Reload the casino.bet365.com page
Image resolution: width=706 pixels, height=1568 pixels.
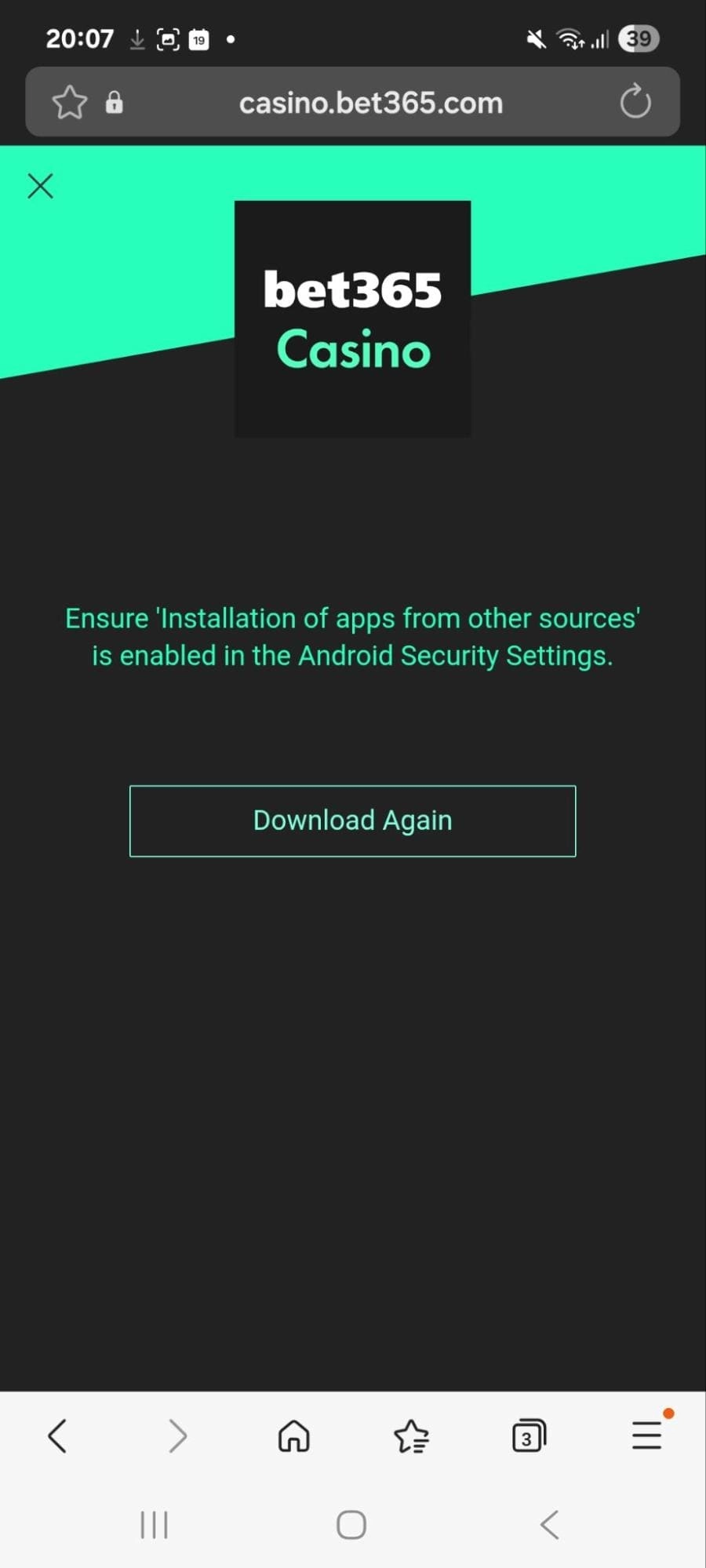[x=635, y=102]
